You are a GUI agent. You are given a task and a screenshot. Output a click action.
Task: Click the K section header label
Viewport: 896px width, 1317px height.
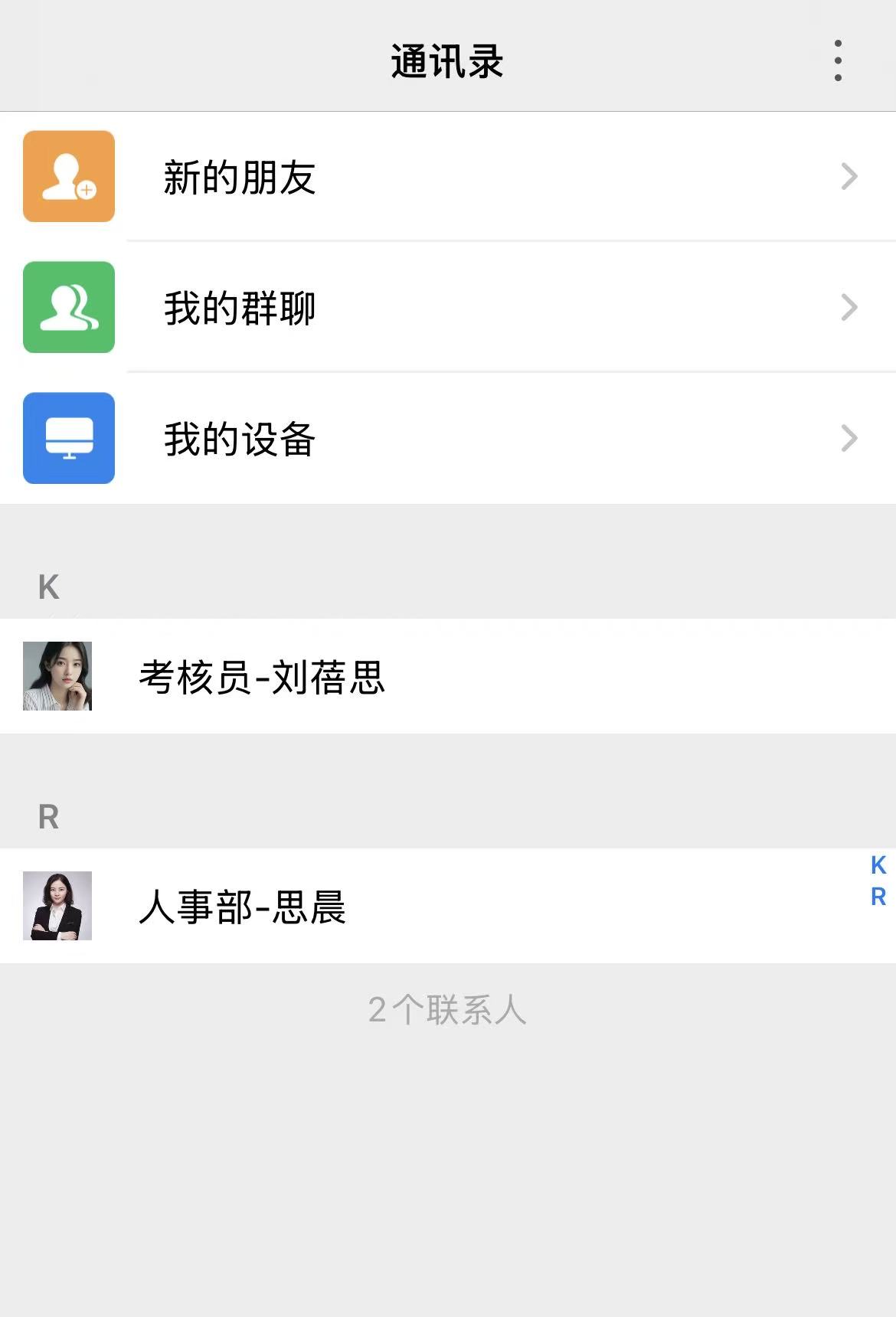48,586
